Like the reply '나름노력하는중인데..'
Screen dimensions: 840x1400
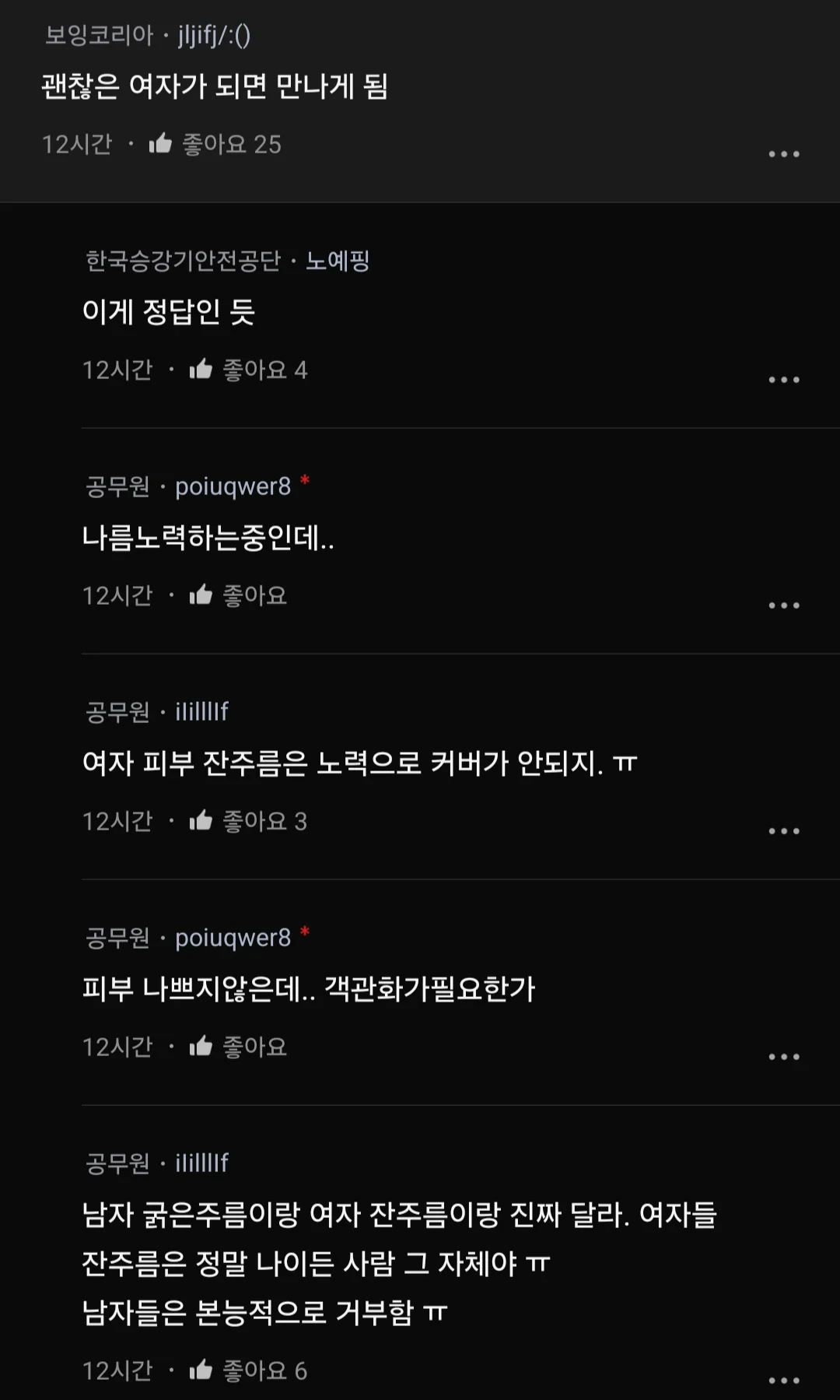click(x=201, y=595)
